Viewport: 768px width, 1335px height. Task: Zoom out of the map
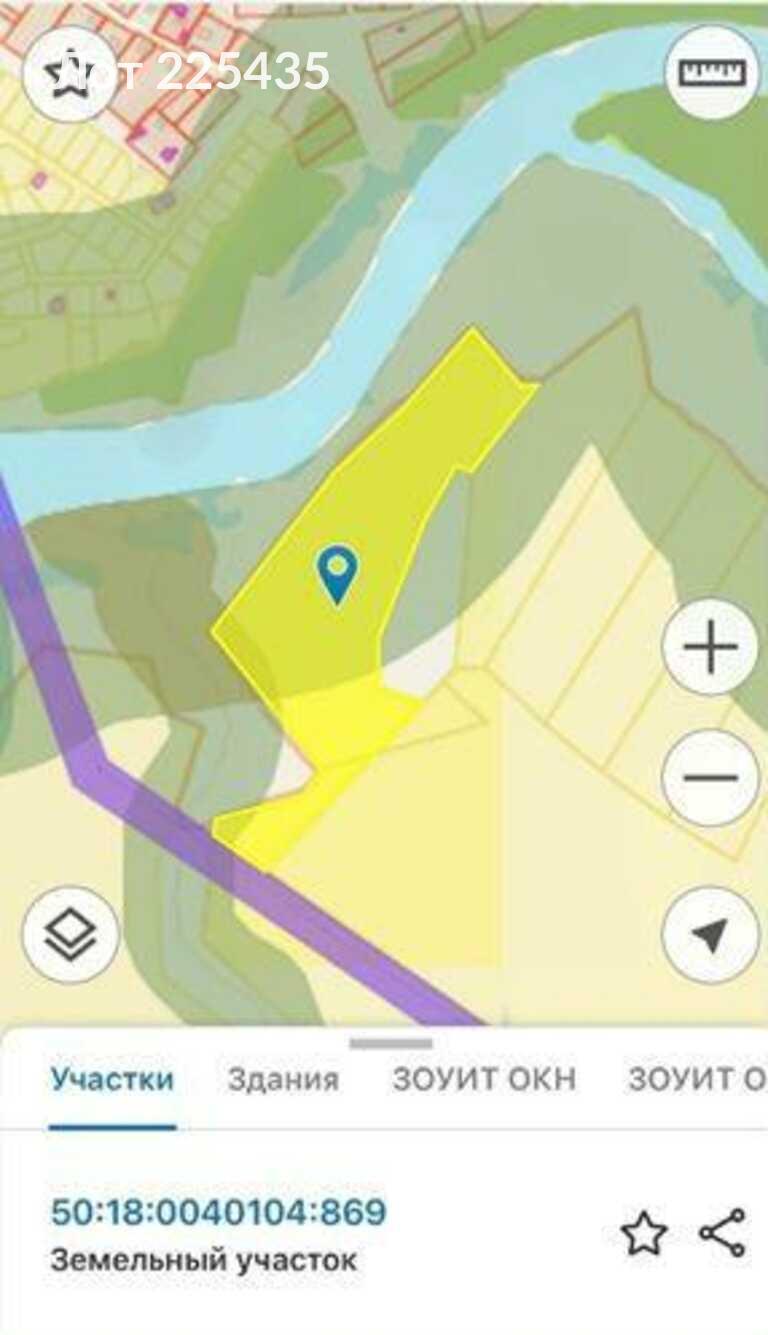pos(711,777)
